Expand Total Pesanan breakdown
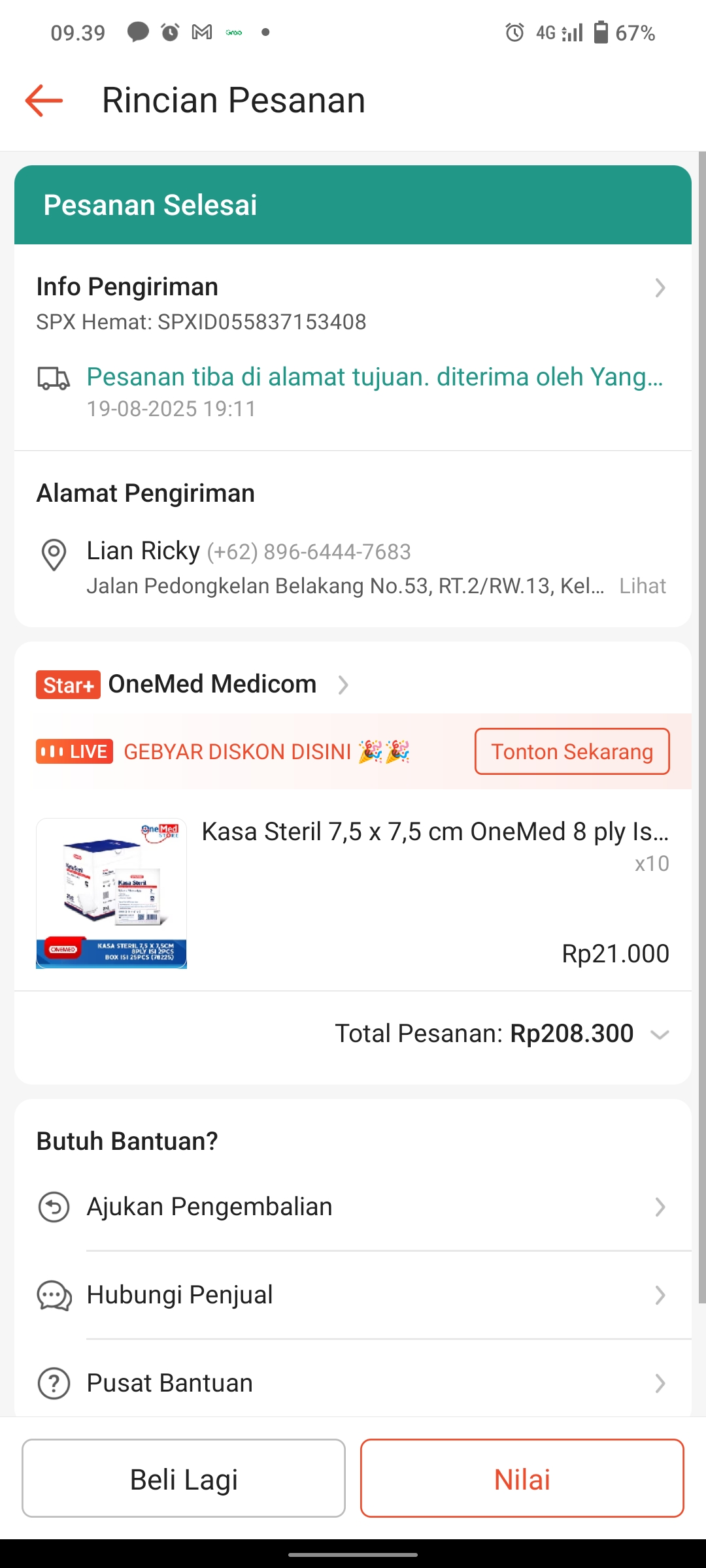 tap(660, 1034)
